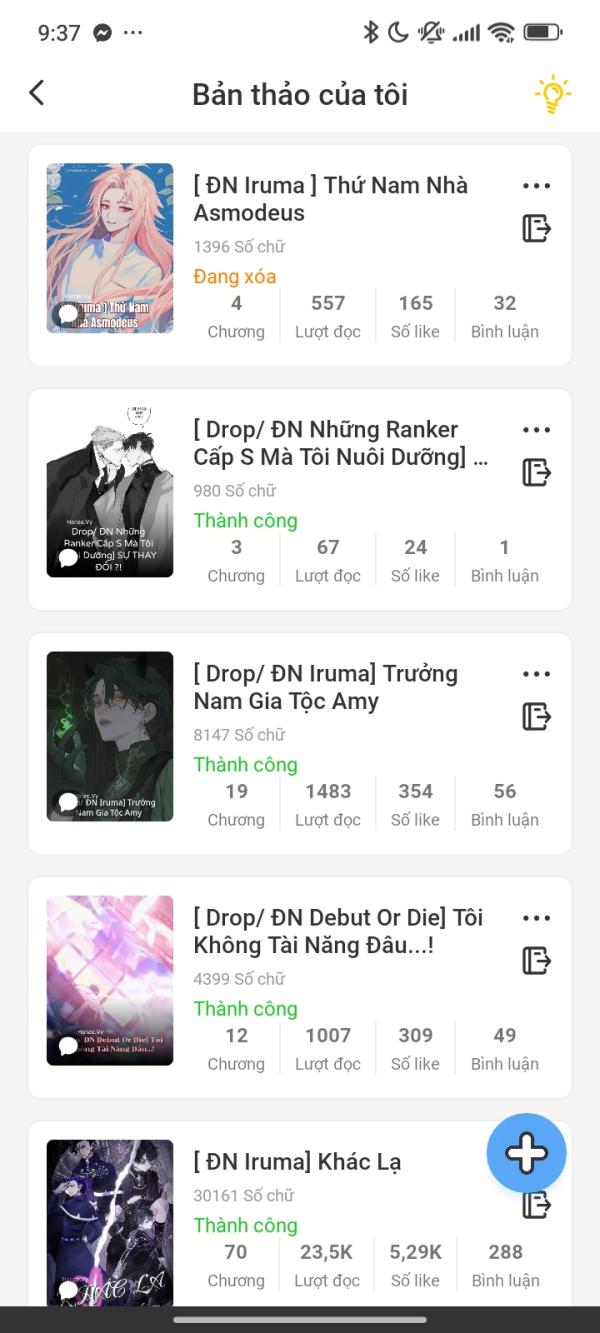Go back from Bản thảo của tôi

click(37, 93)
